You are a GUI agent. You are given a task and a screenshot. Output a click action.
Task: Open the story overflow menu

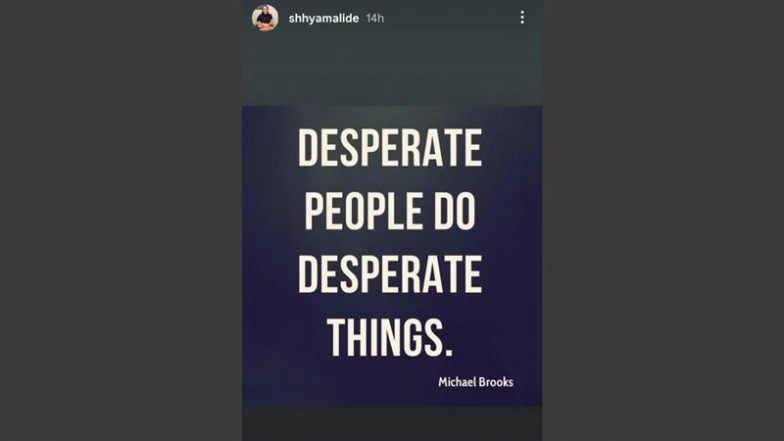tap(522, 18)
